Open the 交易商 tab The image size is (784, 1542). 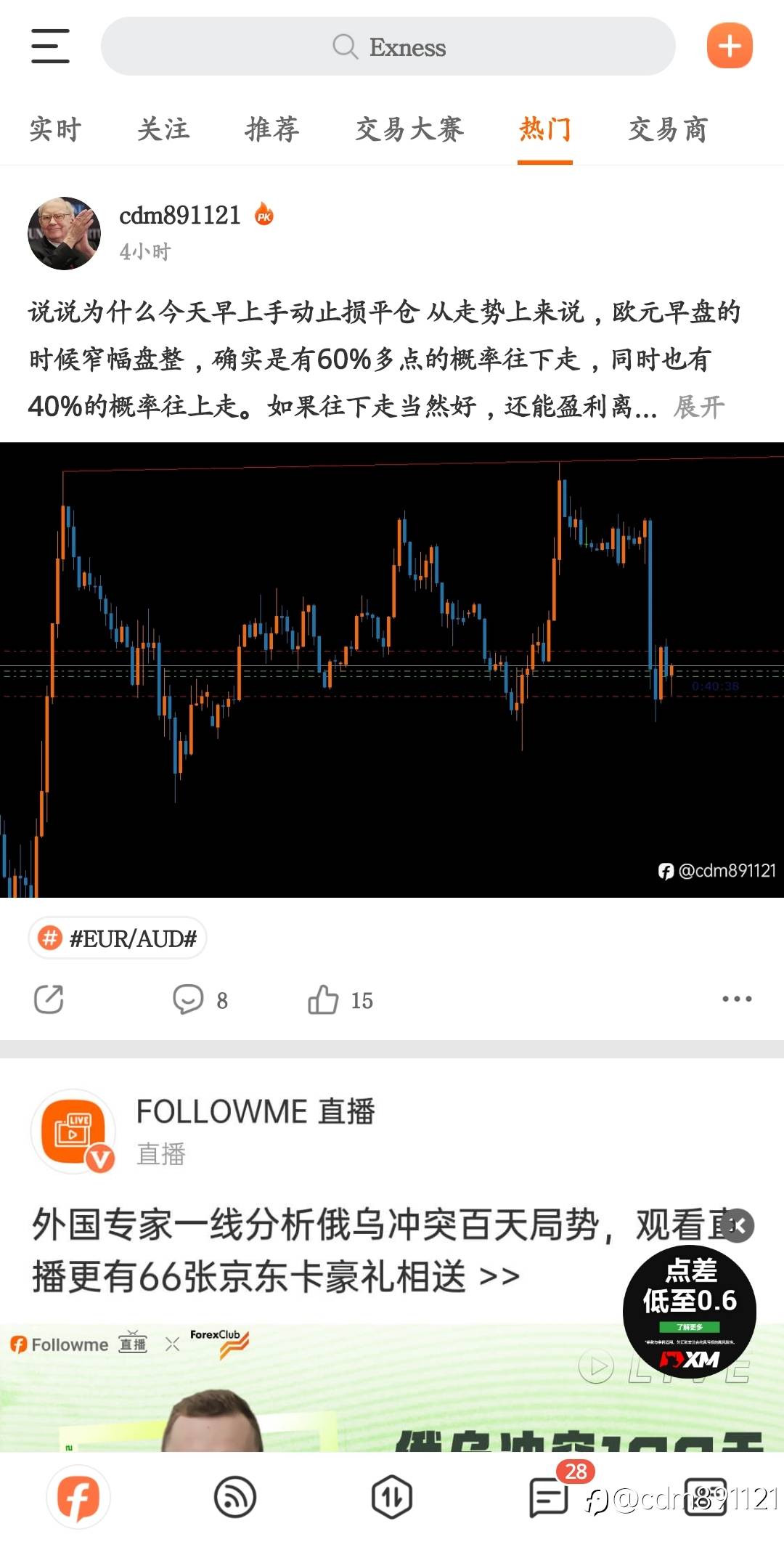[x=667, y=130]
